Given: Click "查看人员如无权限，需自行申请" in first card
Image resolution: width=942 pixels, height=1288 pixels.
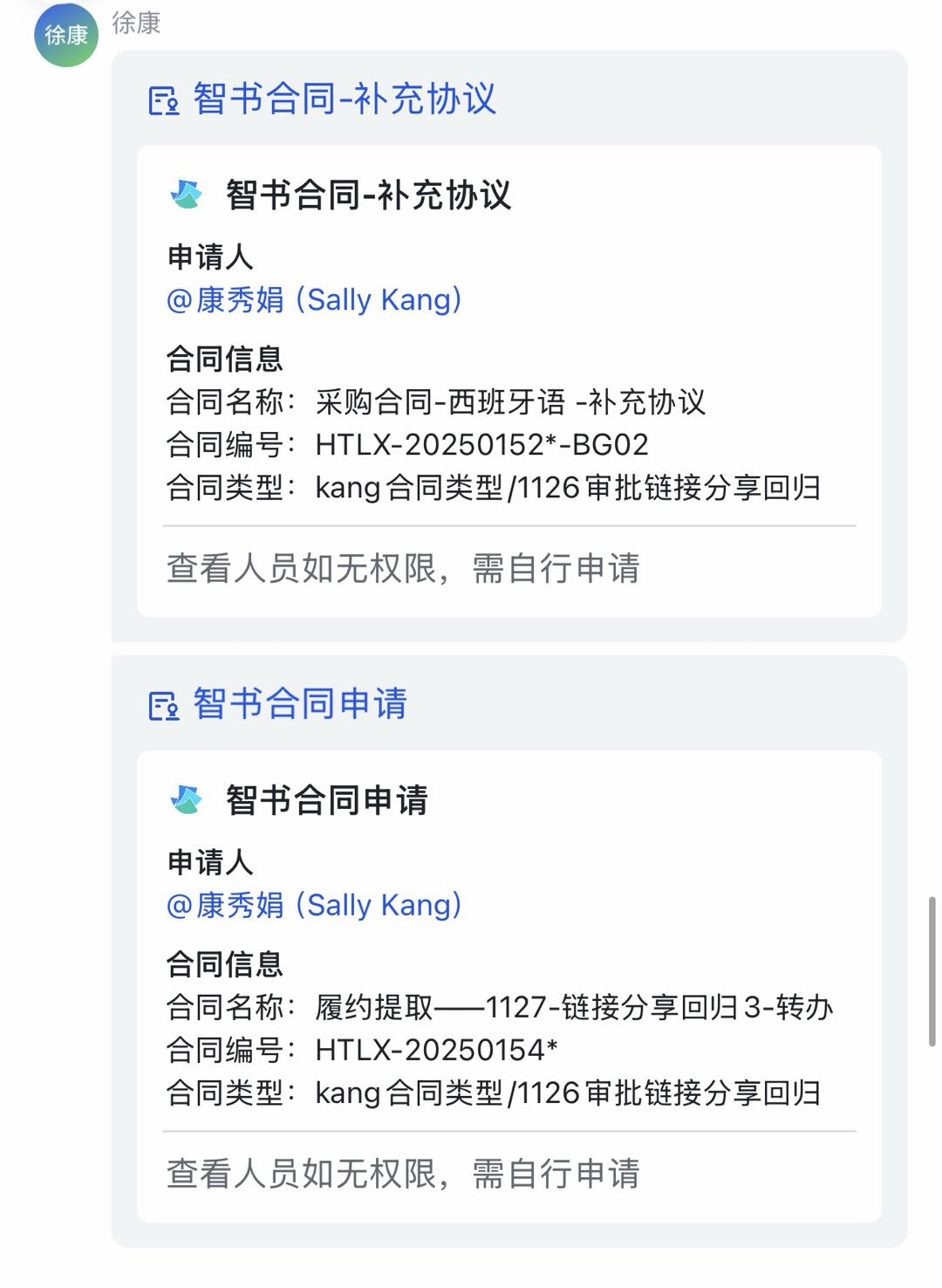Looking at the screenshot, I should [x=404, y=569].
